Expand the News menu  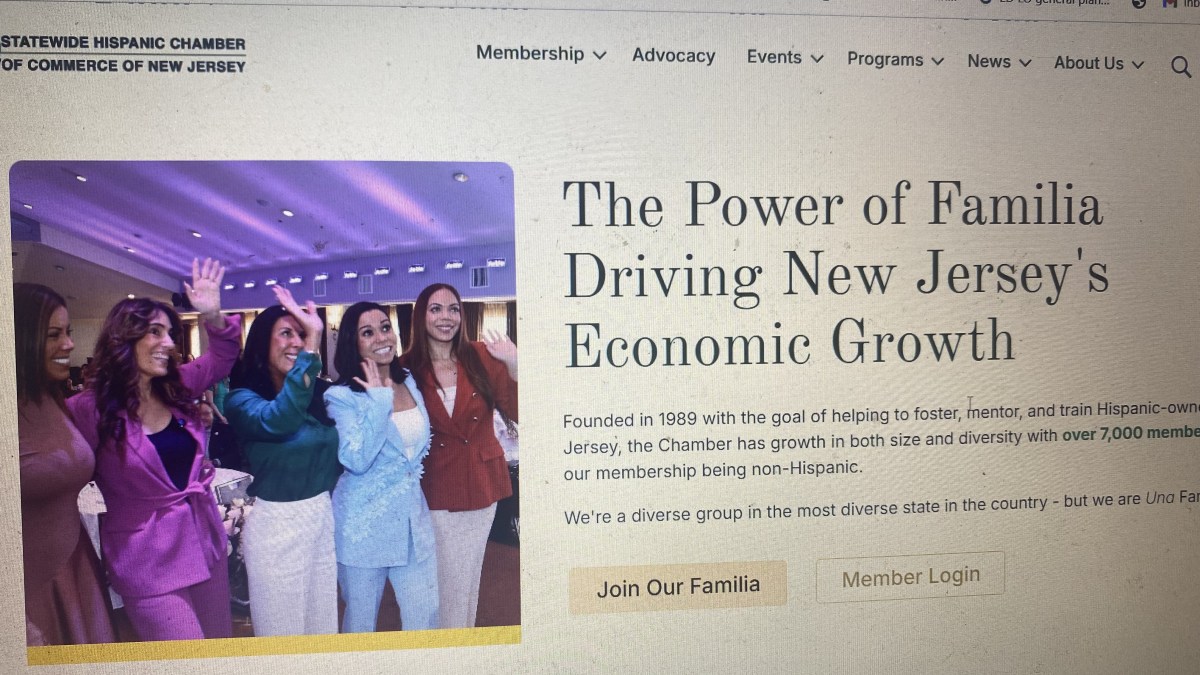click(998, 62)
